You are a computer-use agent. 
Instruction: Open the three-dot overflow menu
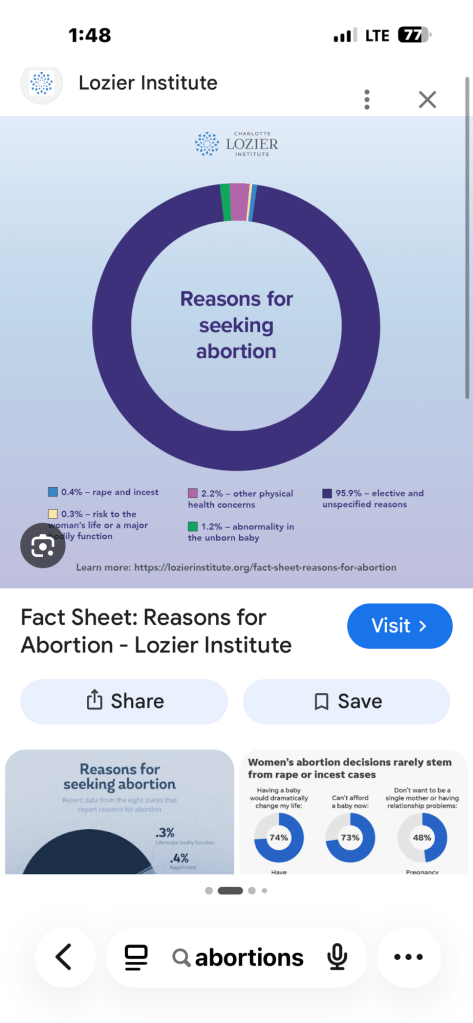tap(367, 100)
